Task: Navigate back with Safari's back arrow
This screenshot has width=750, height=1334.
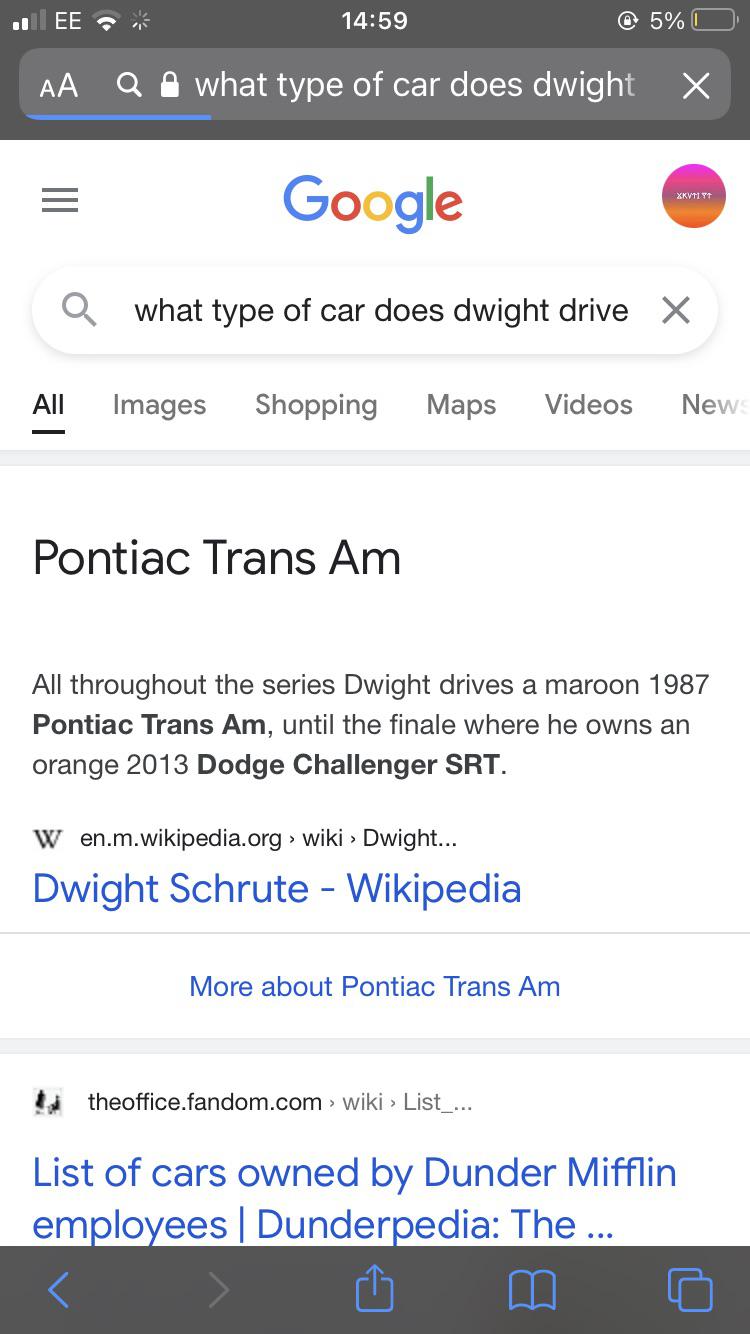Action: [x=58, y=1290]
